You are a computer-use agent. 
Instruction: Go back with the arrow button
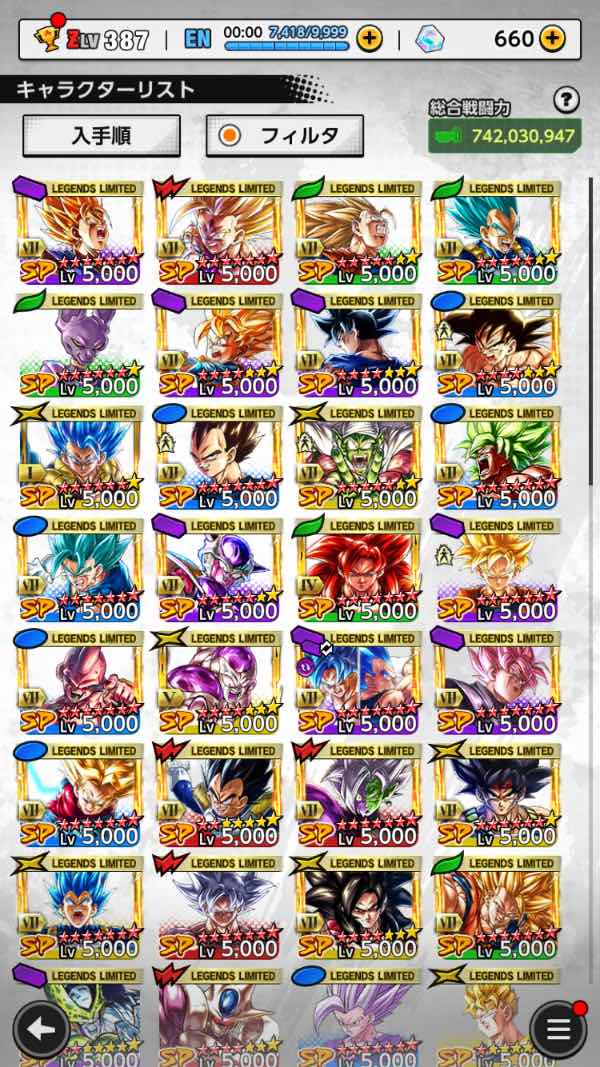pyautogui.click(x=41, y=1027)
